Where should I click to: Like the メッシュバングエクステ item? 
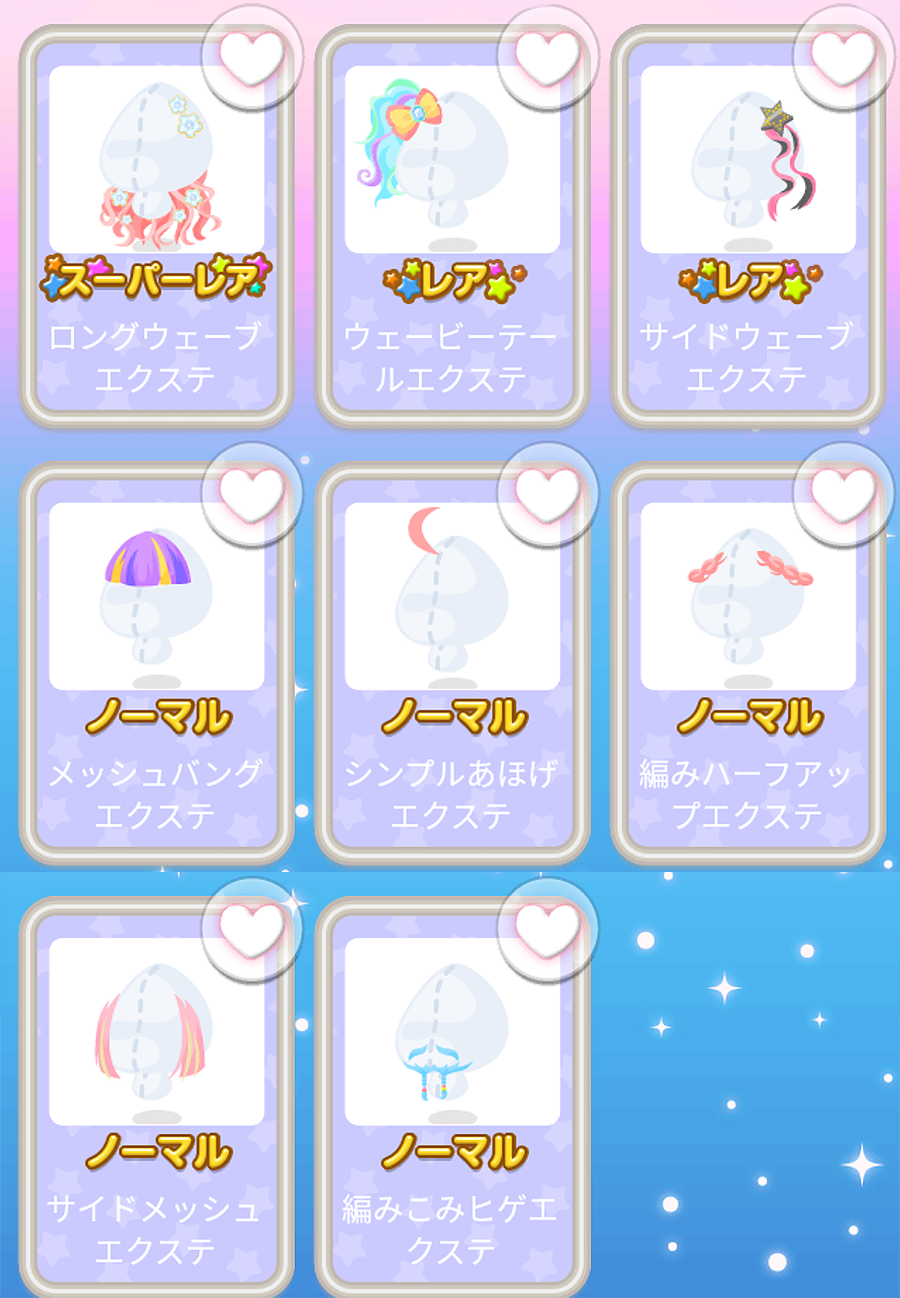click(252, 494)
